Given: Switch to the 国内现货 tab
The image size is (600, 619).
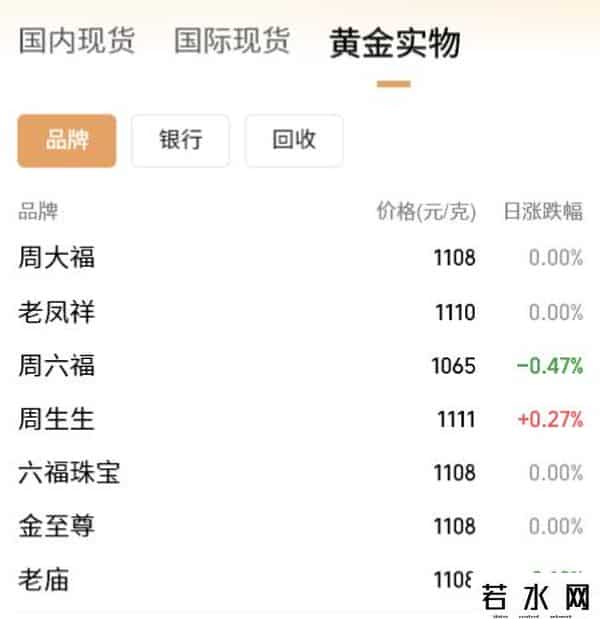Looking at the screenshot, I should 77,42.
